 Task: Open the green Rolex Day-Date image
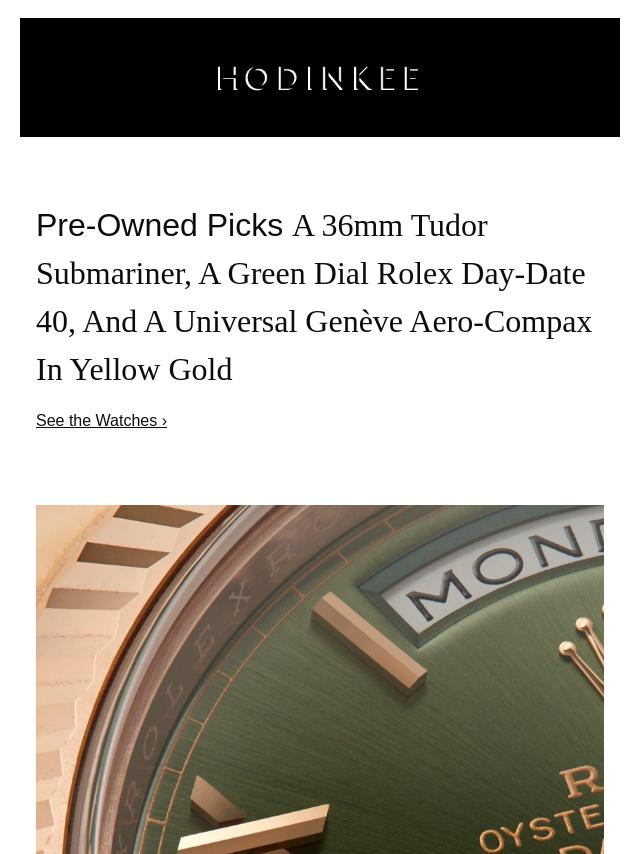pyautogui.click(x=320, y=679)
